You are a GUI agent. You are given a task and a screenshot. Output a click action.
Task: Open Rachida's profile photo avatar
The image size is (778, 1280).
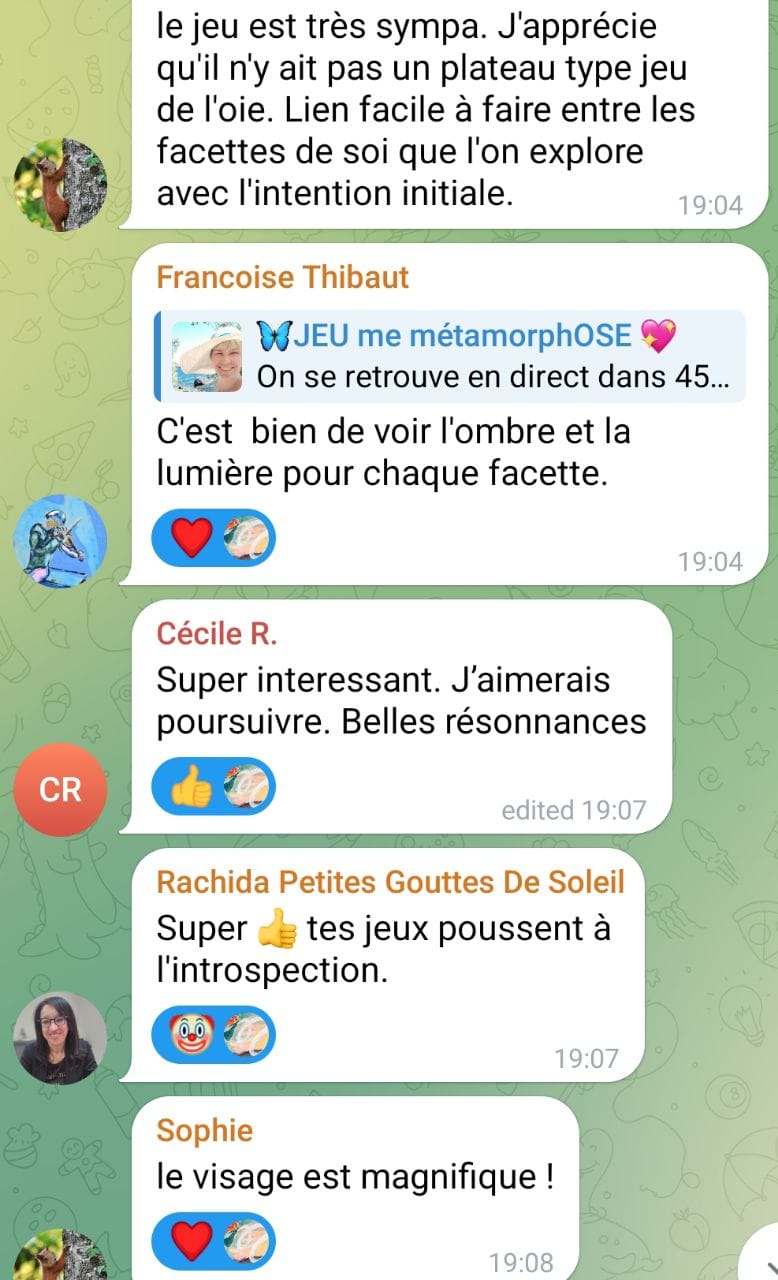(x=60, y=1037)
